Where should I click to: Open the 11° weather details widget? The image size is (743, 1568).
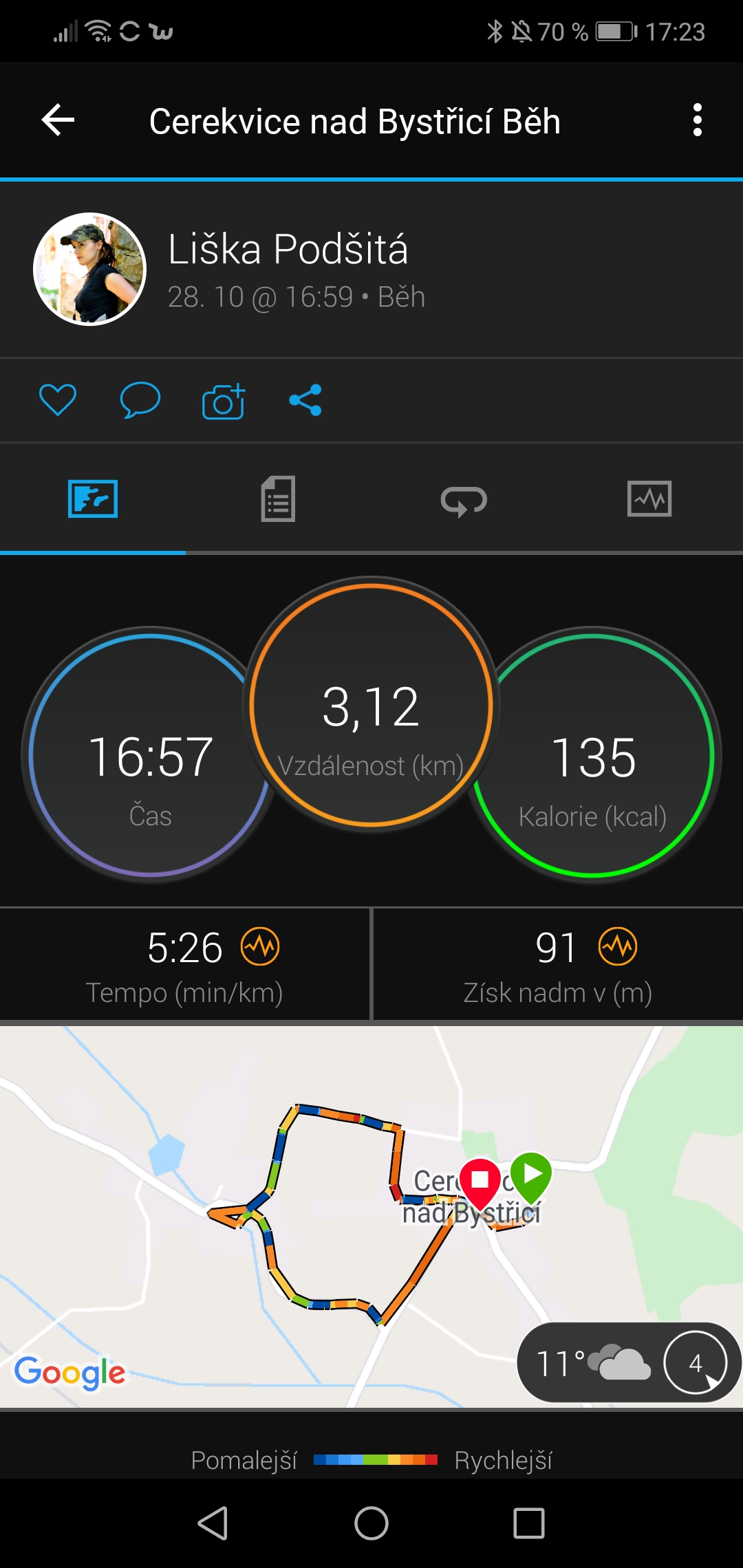(629, 1362)
